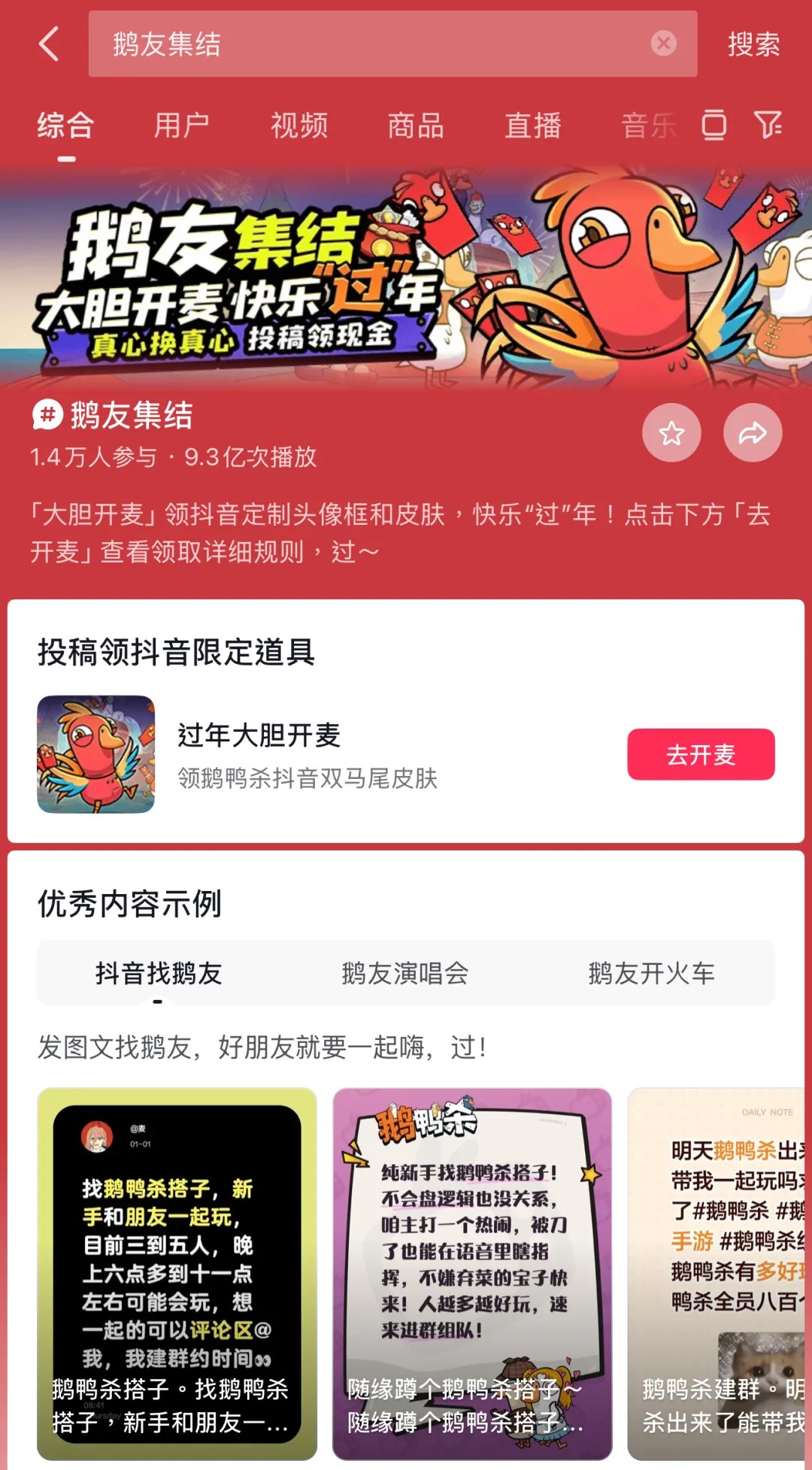Open the search filter icon
Screen dimensions: 812x1470
768,126
